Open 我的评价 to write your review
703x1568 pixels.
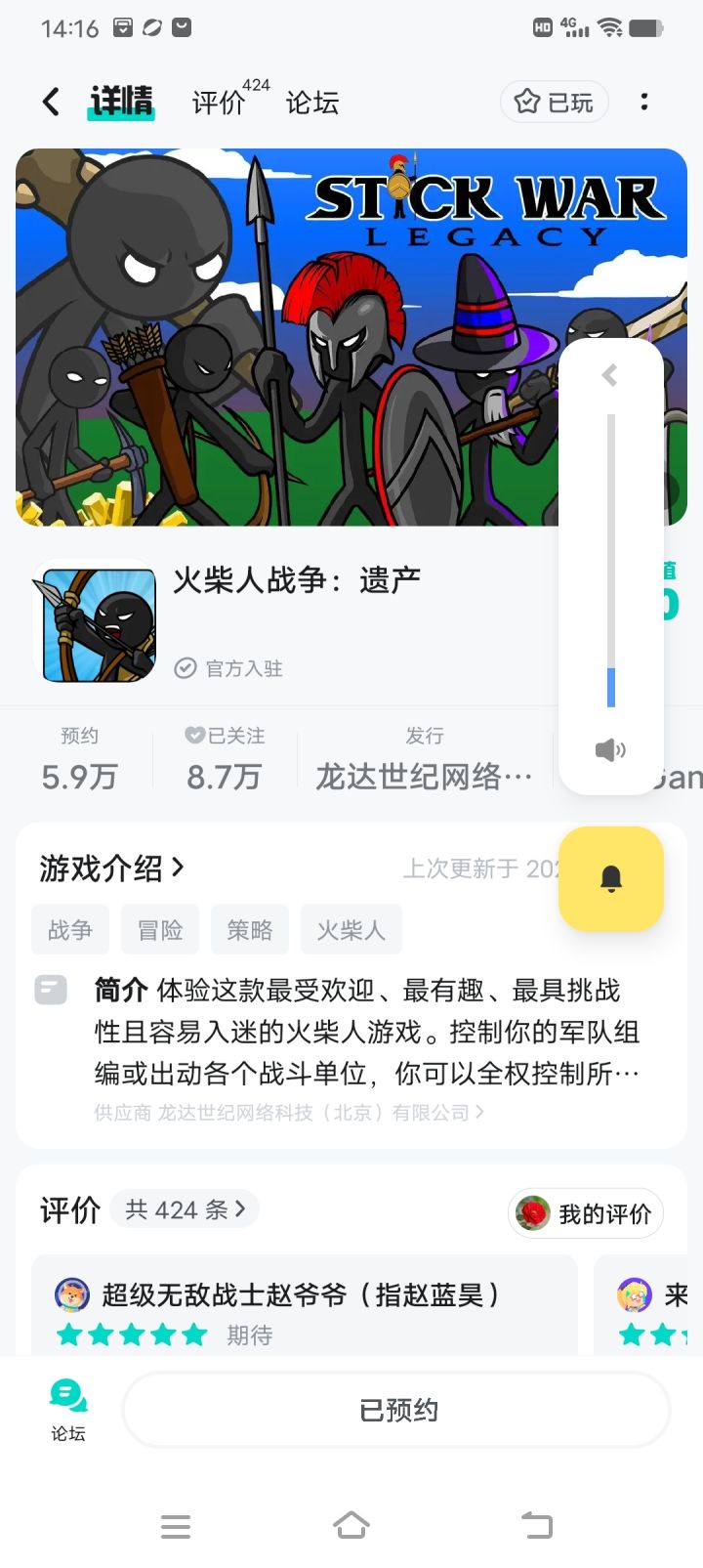pos(584,1213)
